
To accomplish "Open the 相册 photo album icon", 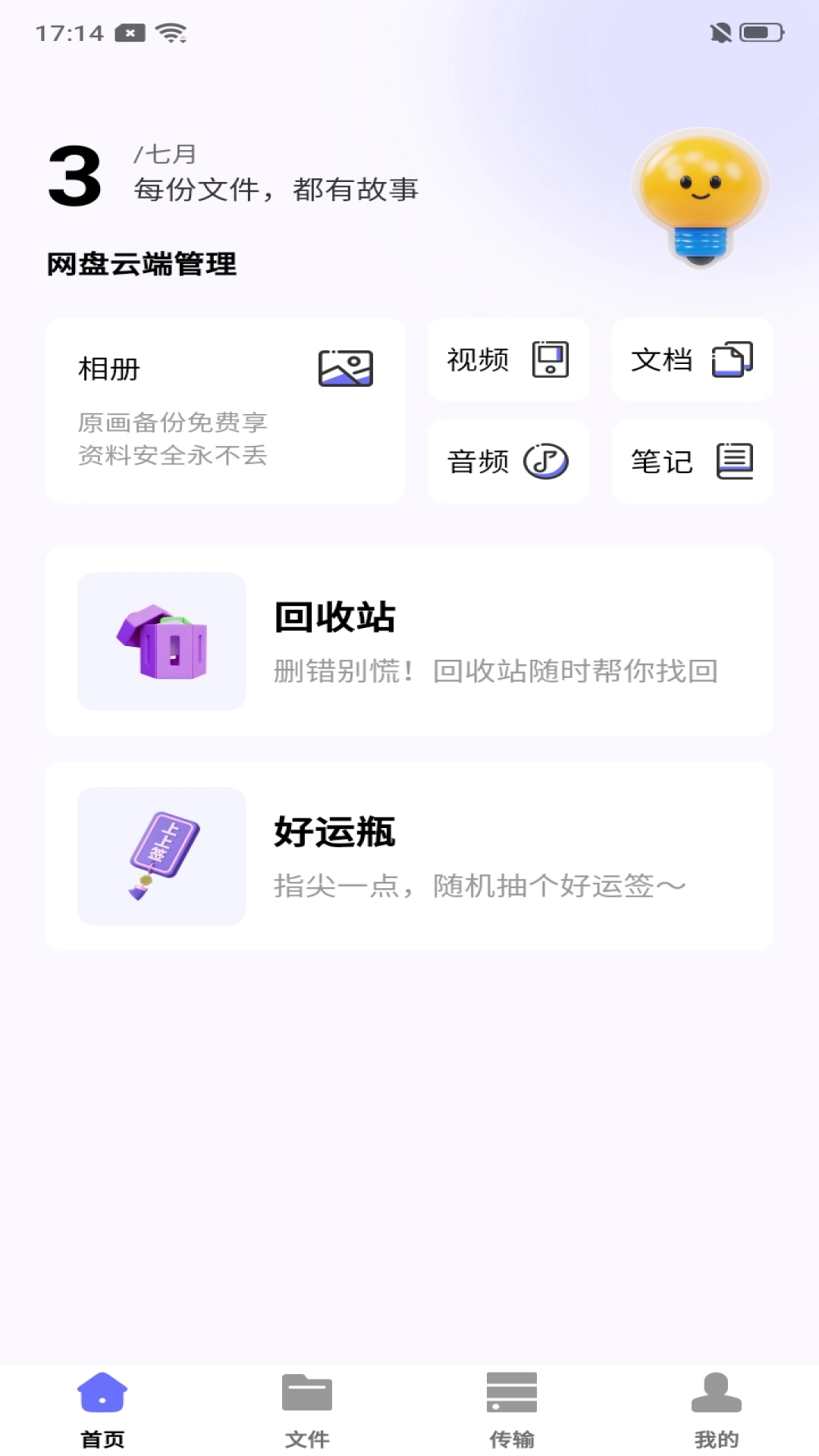I will (x=345, y=369).
